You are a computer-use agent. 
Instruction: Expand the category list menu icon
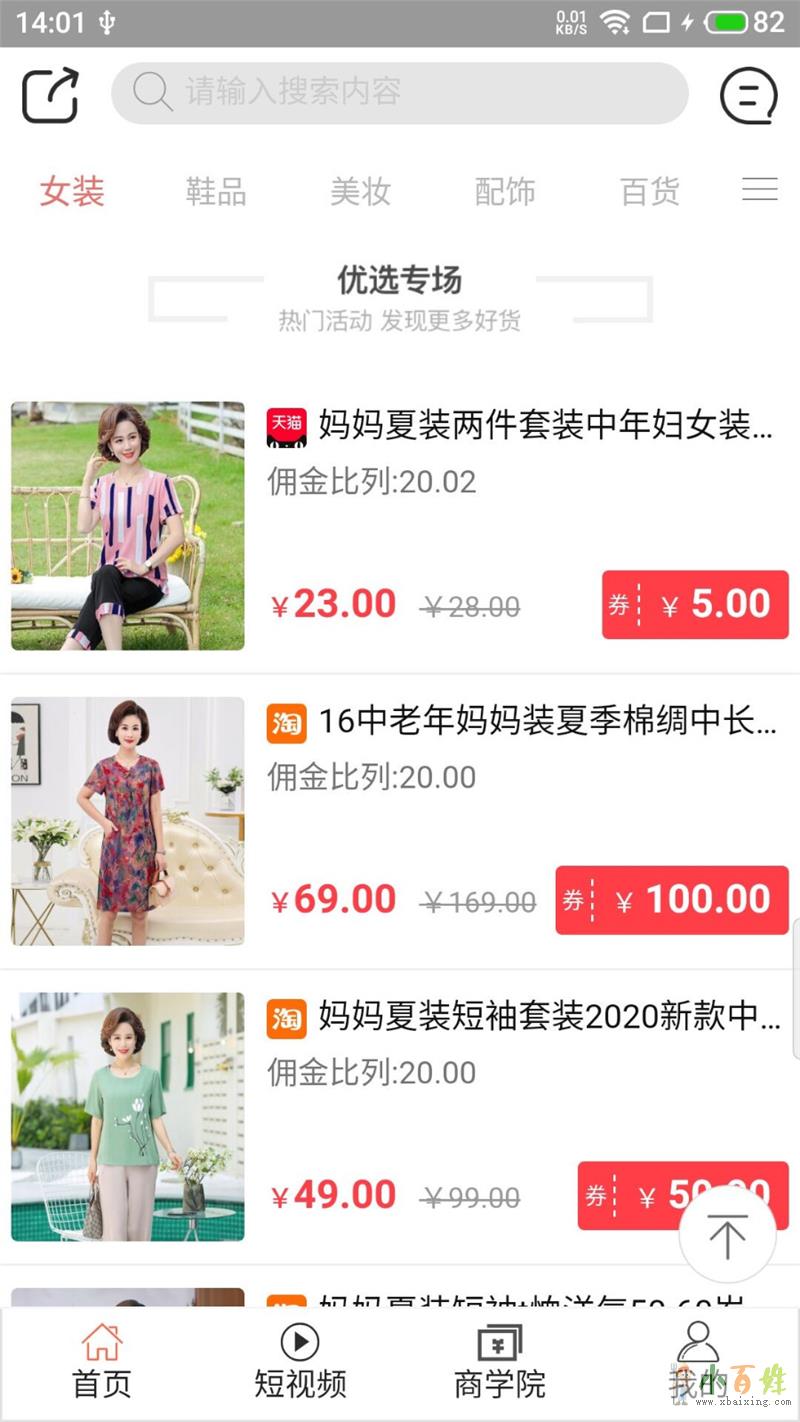(759, 189)
